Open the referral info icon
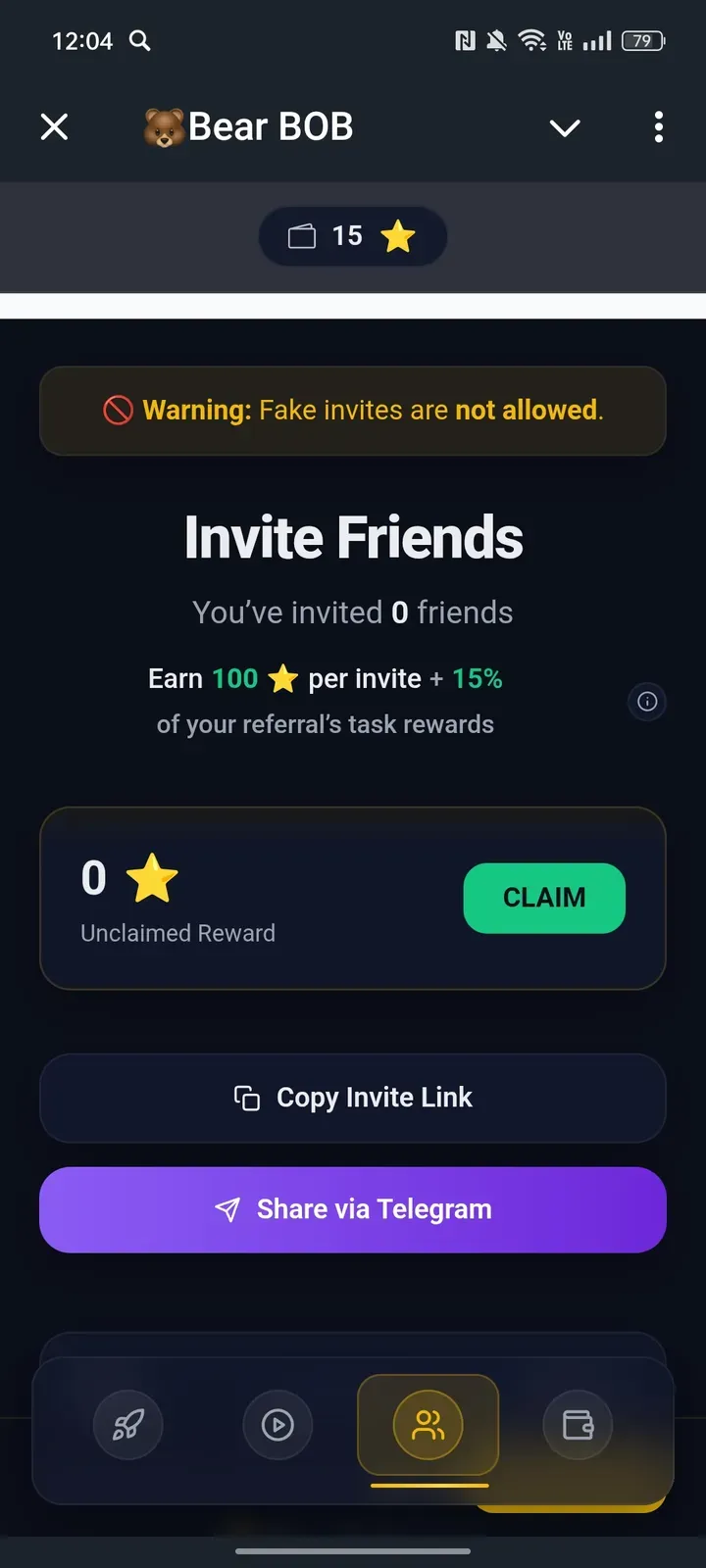This screenshot has width=706, height=1568. (647, 702)
